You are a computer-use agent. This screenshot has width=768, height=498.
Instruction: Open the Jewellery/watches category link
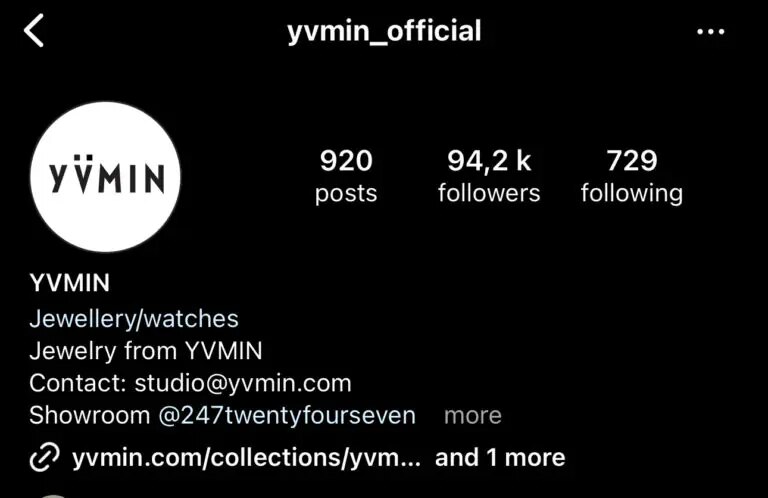[134, 319]
